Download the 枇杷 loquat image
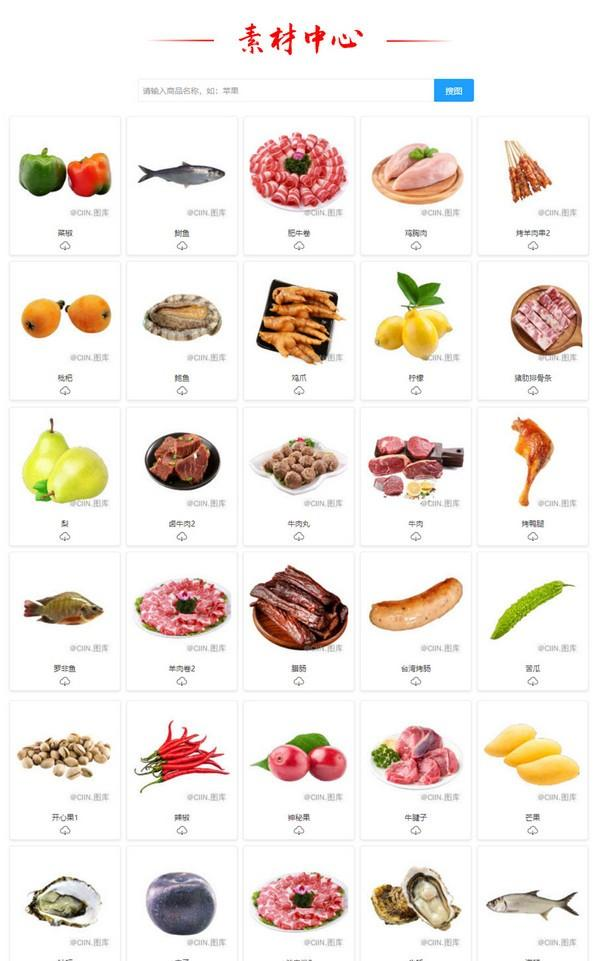The width and height of the screenshot is (600, 961). [x=65, y=391]
